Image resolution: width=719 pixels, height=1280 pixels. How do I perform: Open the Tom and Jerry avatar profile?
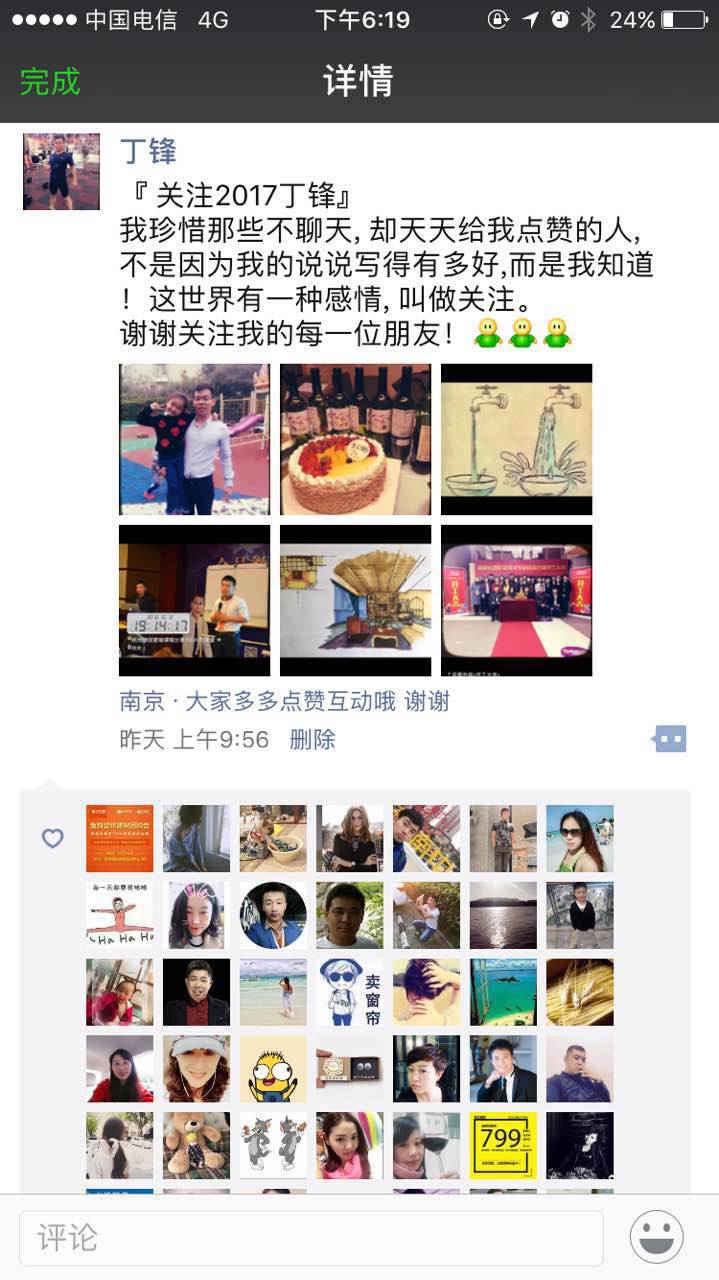pos(273,1145)
